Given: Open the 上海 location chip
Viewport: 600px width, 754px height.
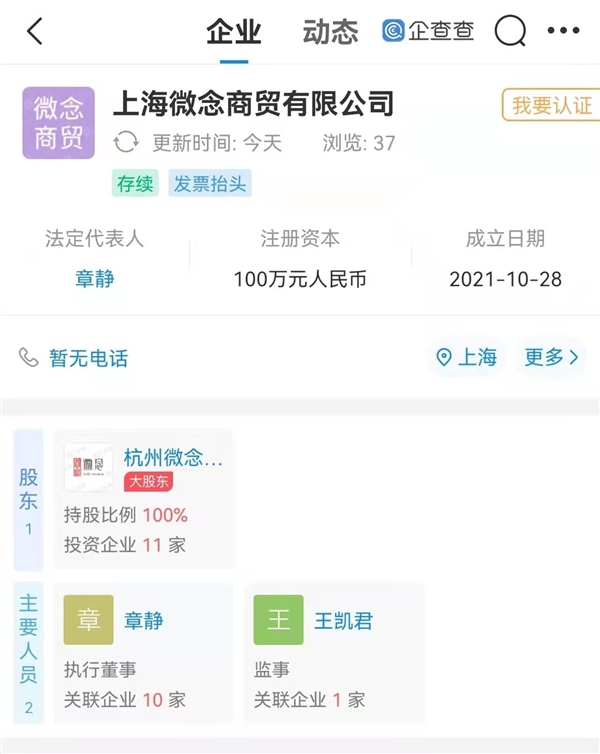Looking at the screenshot, I should (x=467, y=358).
